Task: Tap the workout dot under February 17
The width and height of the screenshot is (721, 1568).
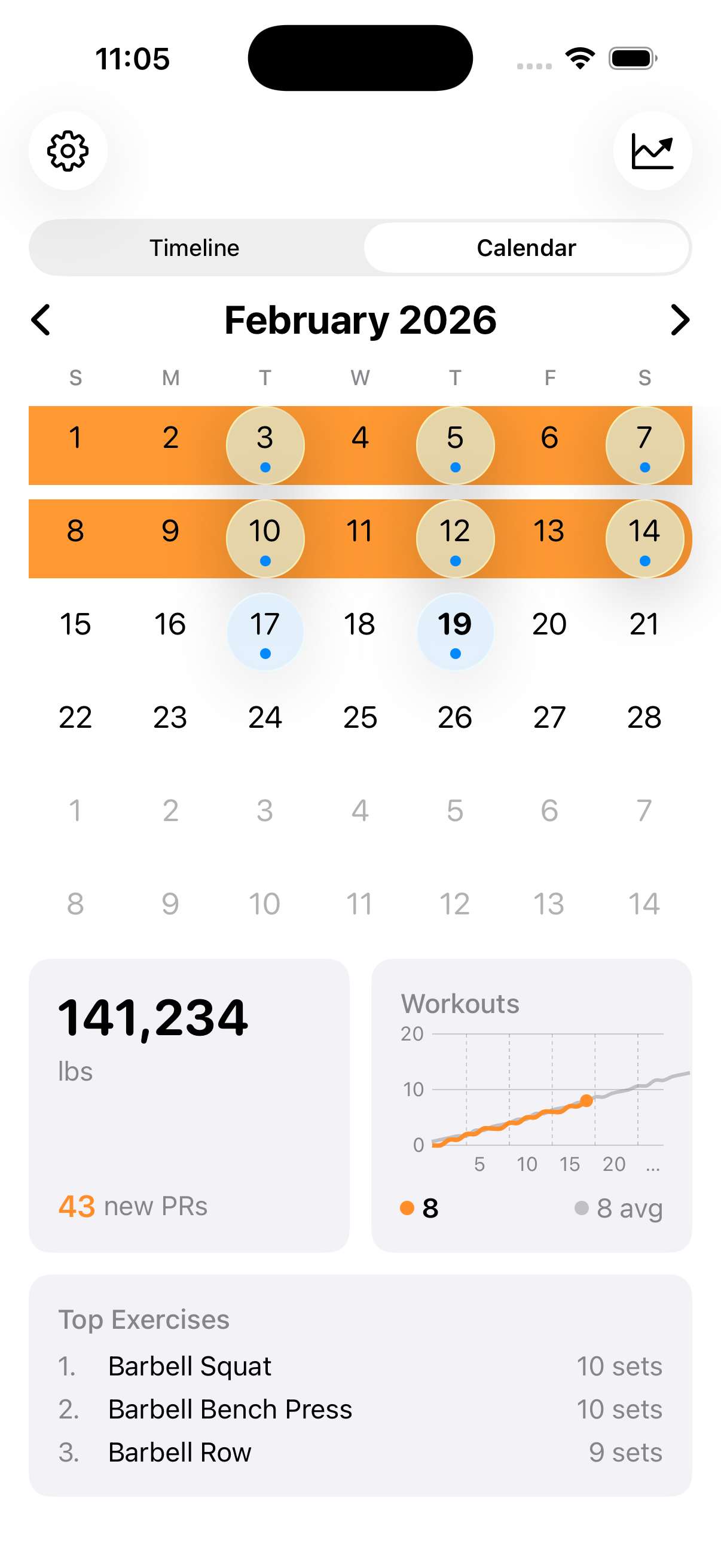Action: (265, 654)
